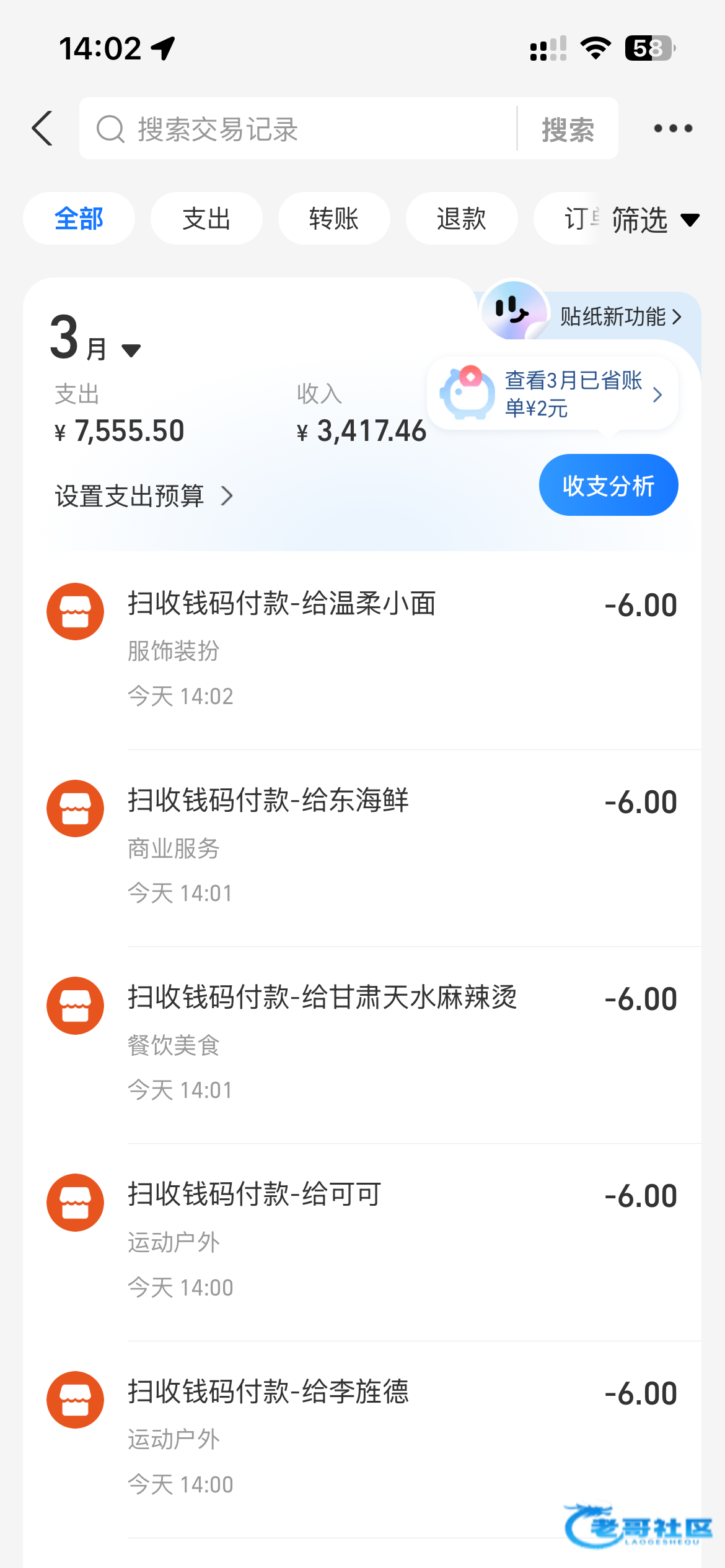
Task: View 查看3月已省账单¥2元 savings
Action: click(x=553, y=394)
